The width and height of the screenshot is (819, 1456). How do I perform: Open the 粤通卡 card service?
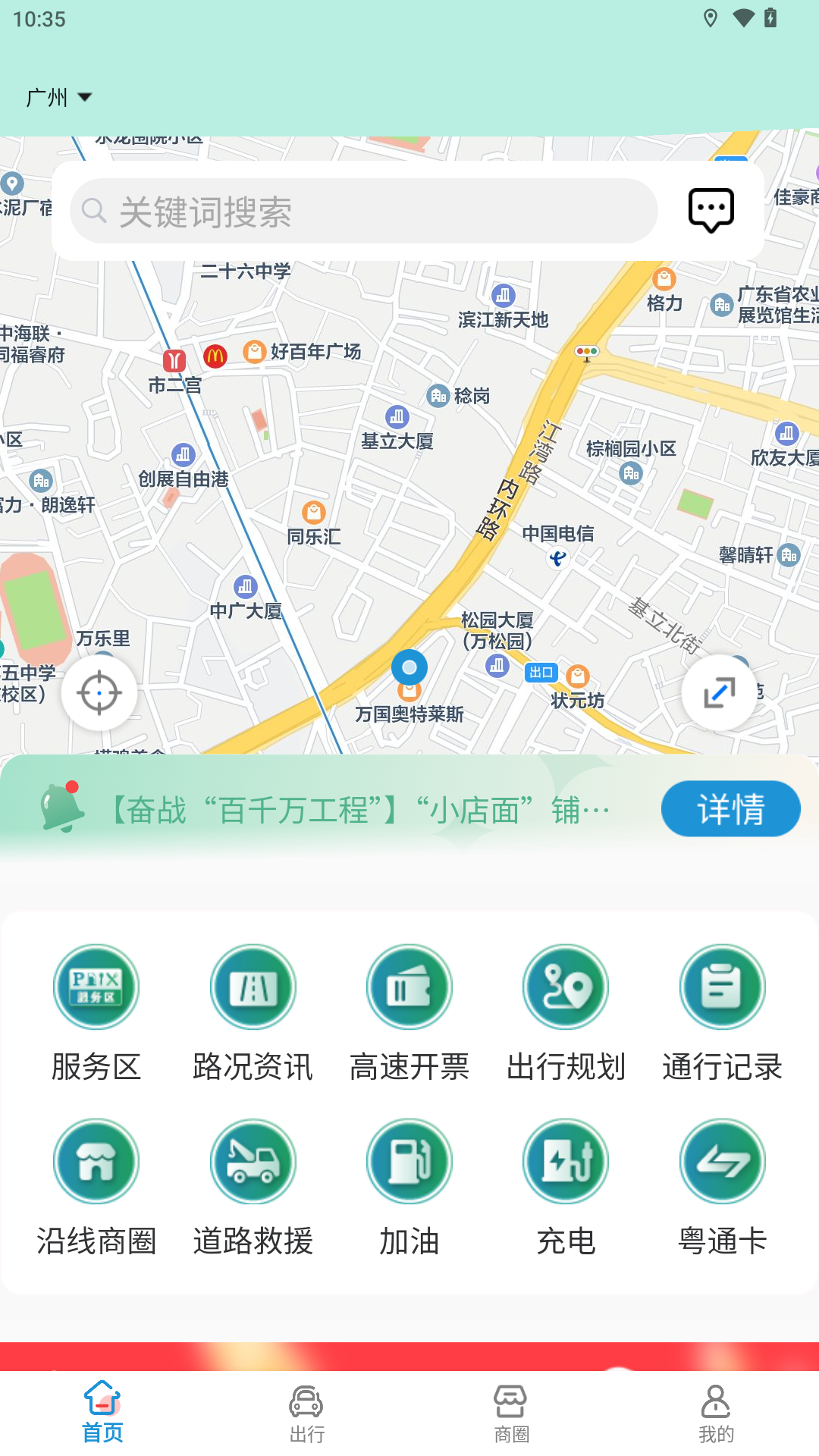722,1161
